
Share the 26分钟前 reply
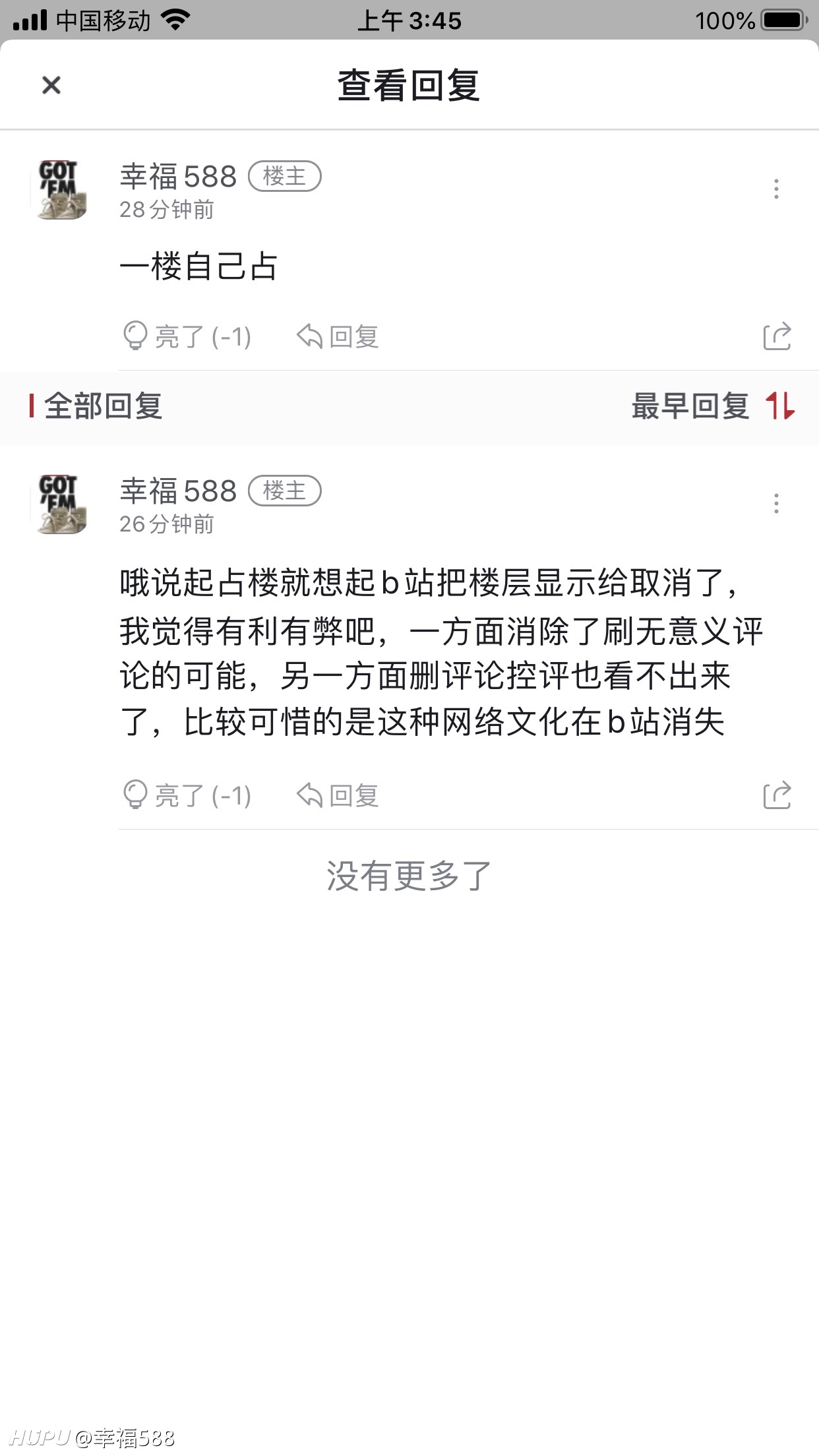coord(777,795)
